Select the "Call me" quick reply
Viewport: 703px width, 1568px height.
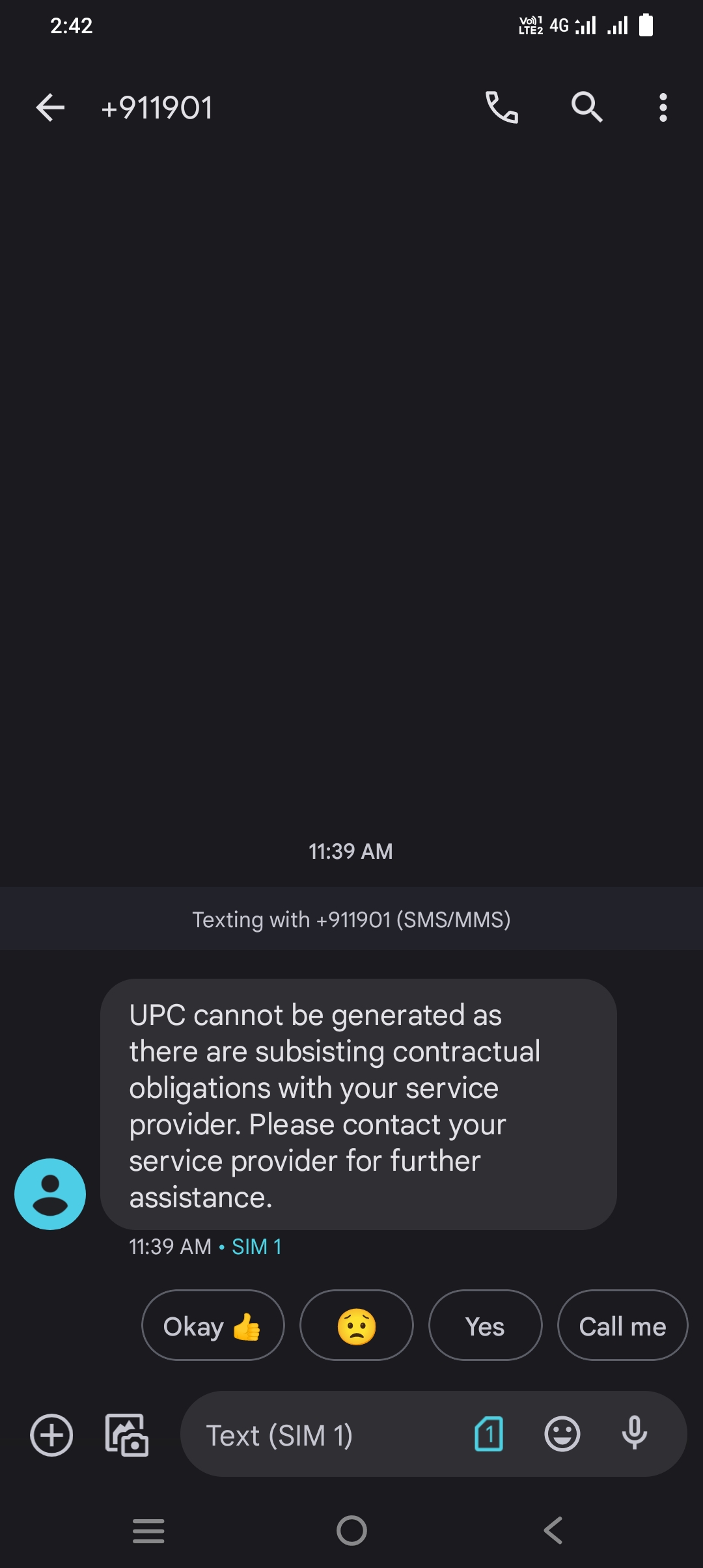[622, 1326]
